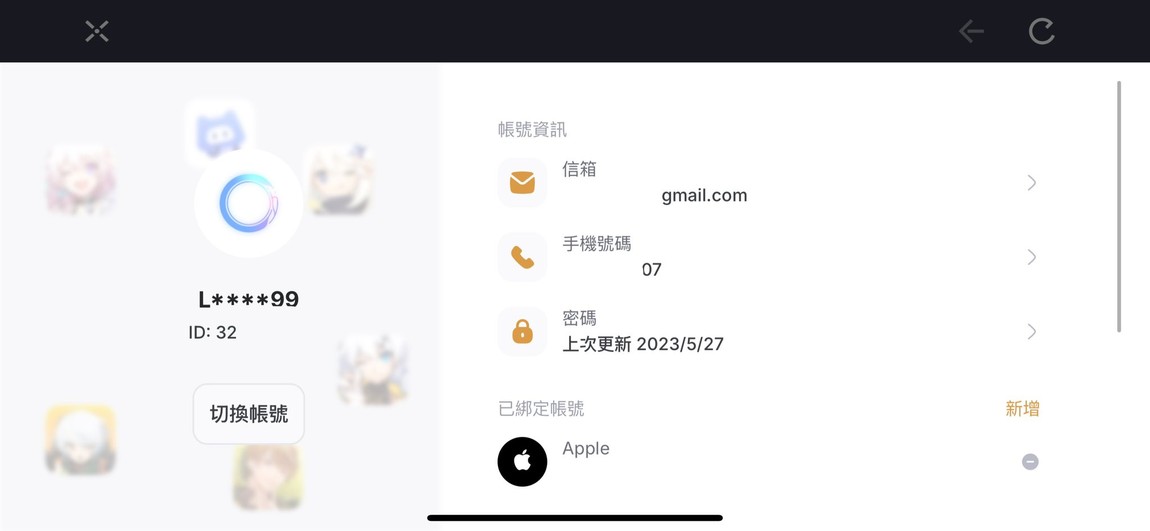Viewport: 1150px width, 531px height.
Task: Open the 手機號碼 phone number row
Action: (x=767, y=257)
